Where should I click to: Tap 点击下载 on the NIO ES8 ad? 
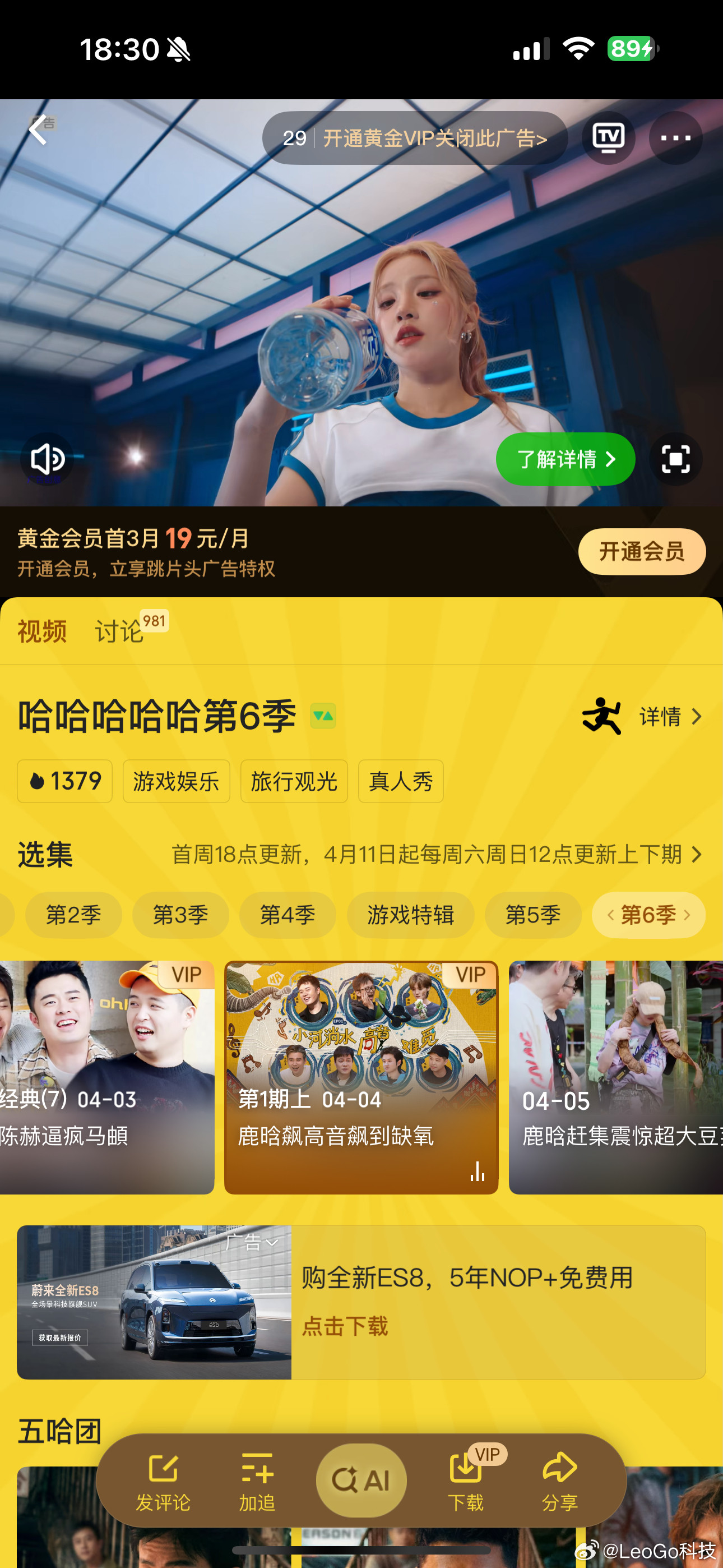[x=345, y=1326]
